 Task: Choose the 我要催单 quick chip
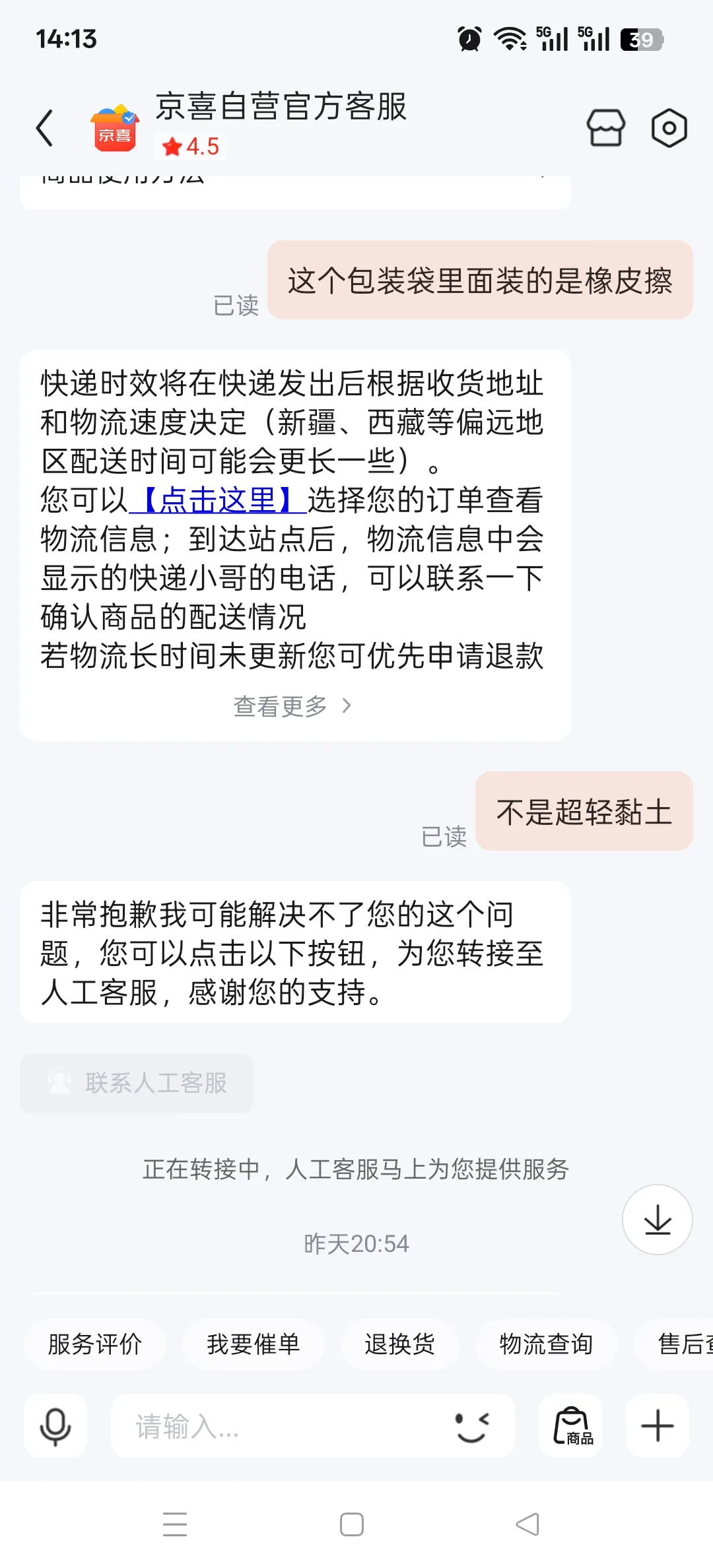(x=254, y=1344)
